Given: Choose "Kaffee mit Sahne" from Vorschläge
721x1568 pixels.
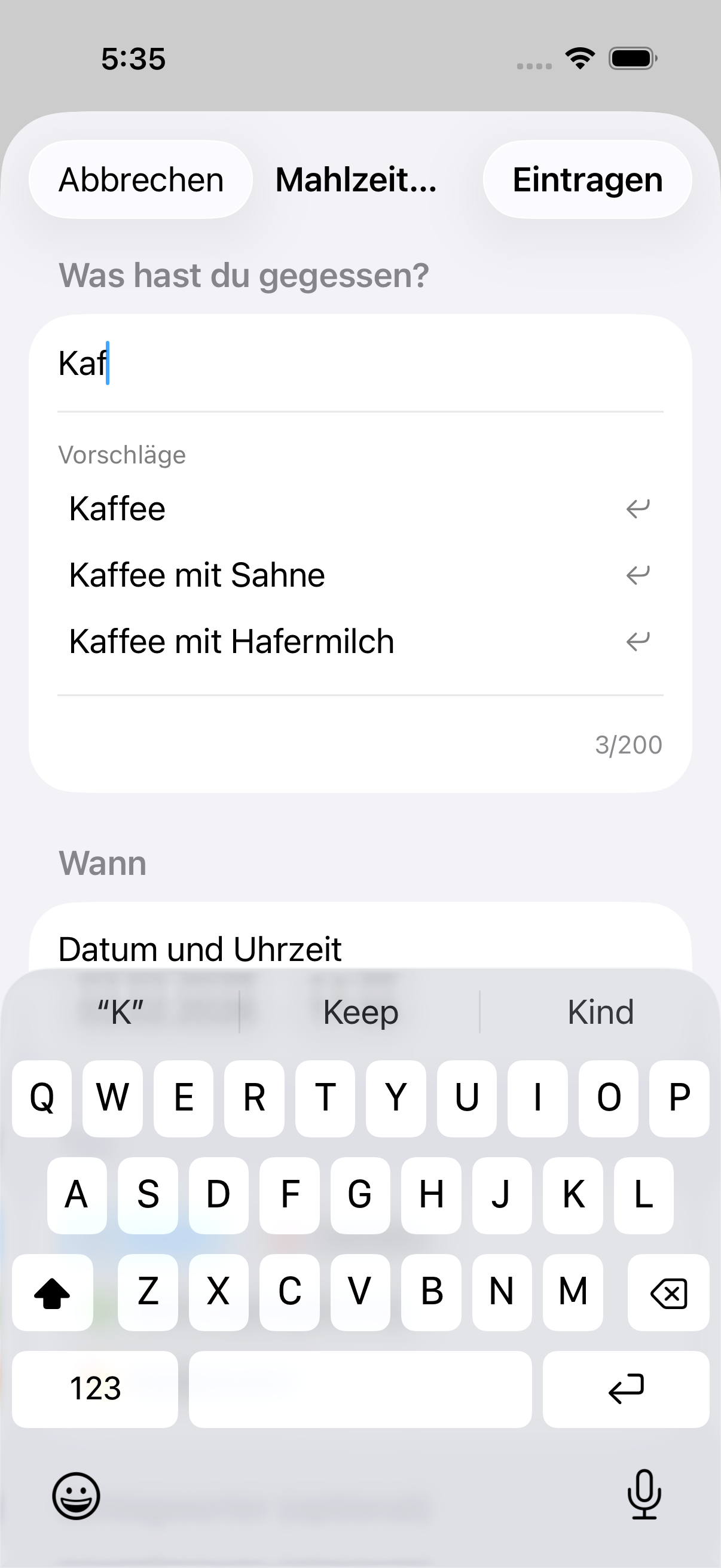Looking at the screenshot, I should point(197,575).
